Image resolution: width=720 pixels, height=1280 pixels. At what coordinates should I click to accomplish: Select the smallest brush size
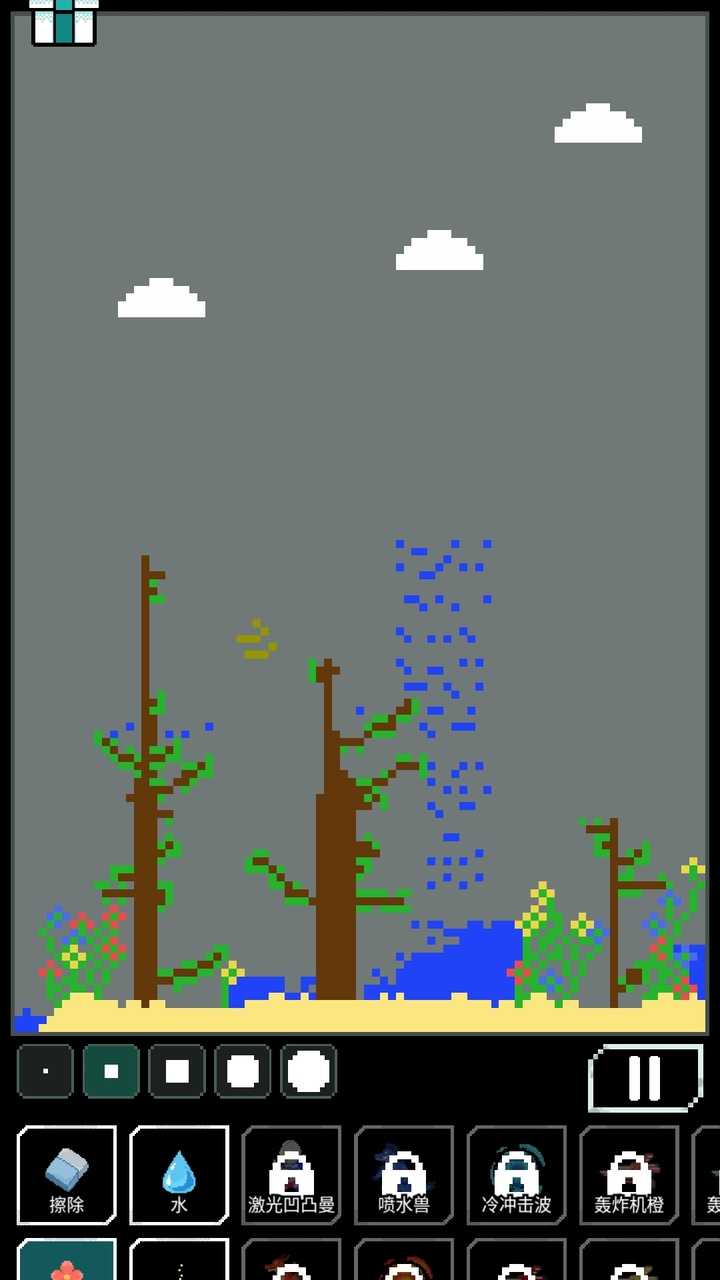[45, 1071]
